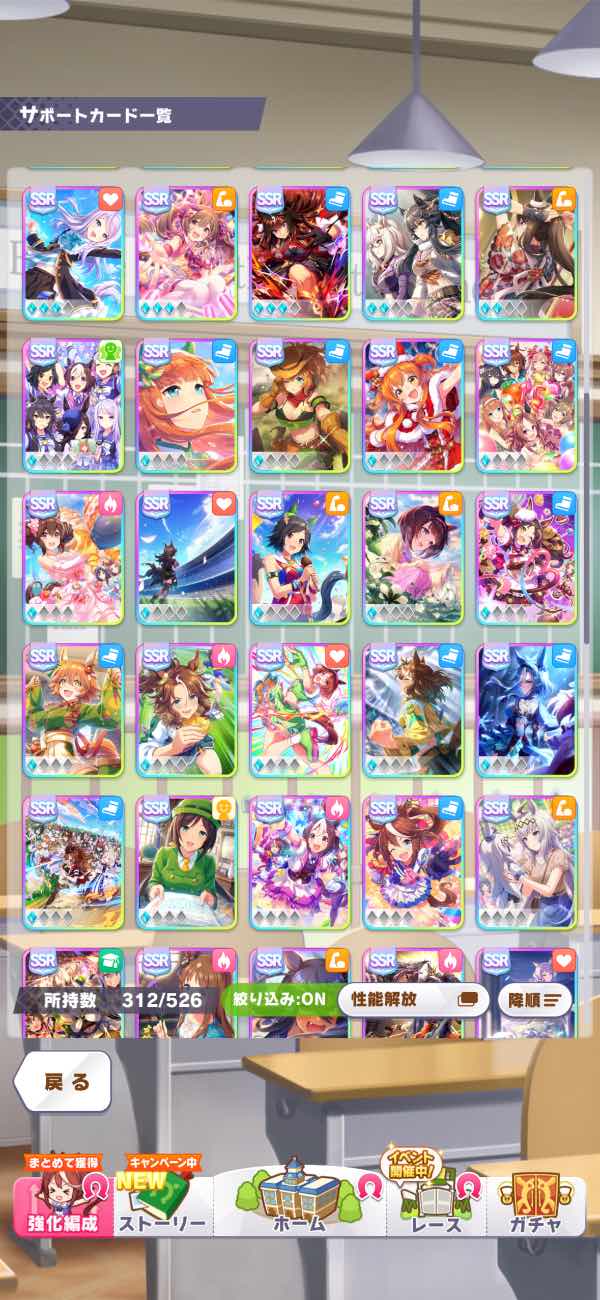Open the SSR card of orange-haired girl in Santa outfit

click(413, 405)
